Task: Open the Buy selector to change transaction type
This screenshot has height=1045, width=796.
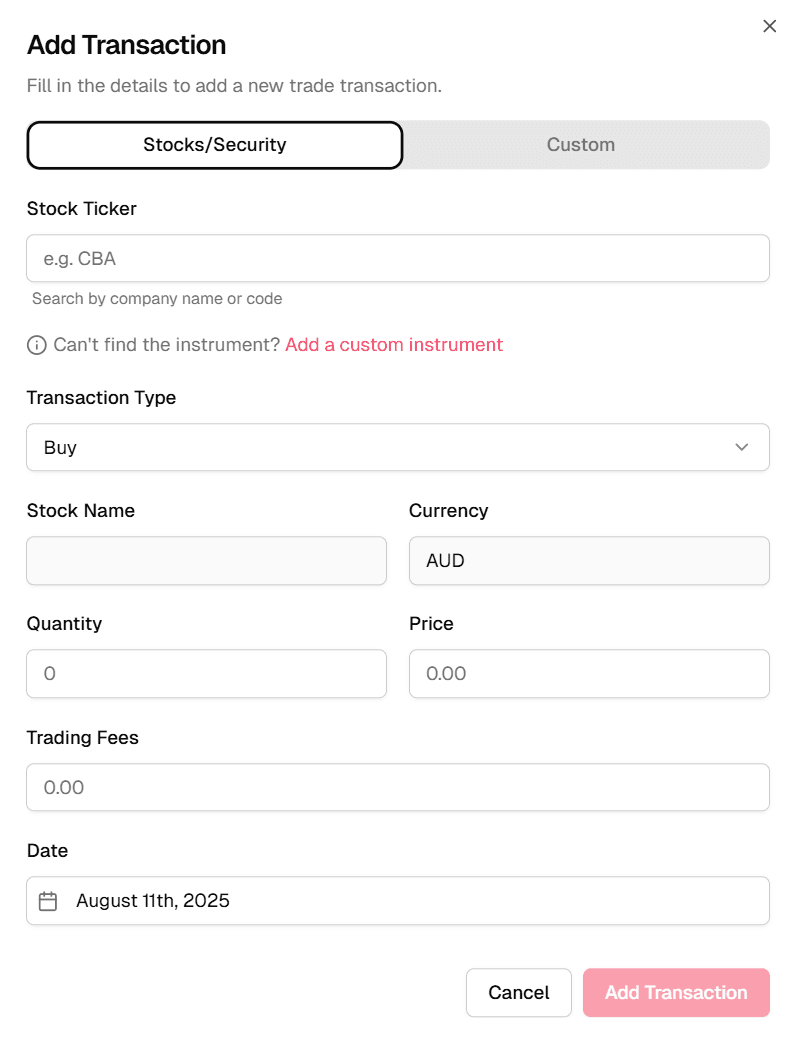Action: click(x=398, y=447)
